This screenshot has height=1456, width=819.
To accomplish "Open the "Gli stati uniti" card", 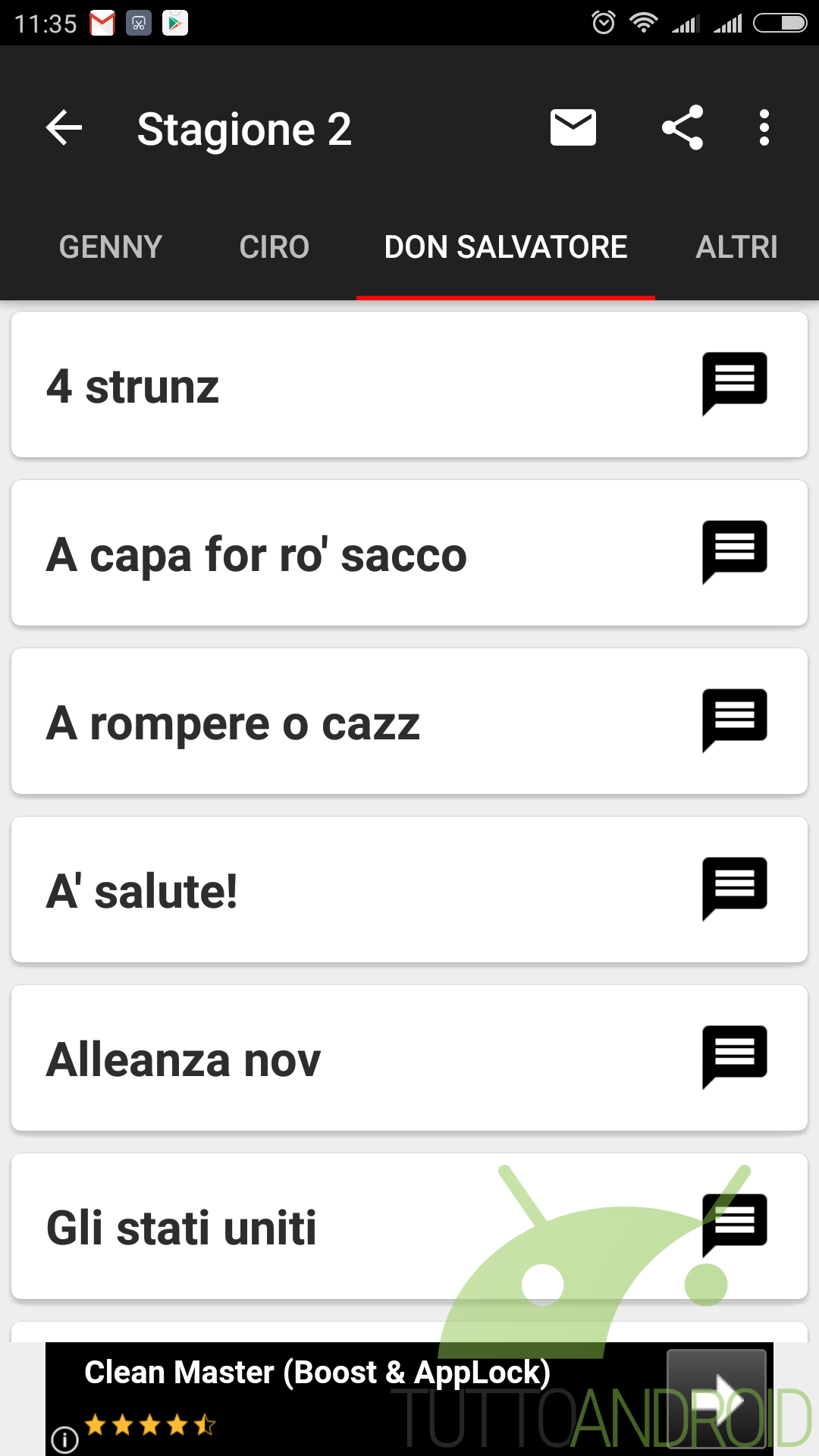I will [409, 1227].
